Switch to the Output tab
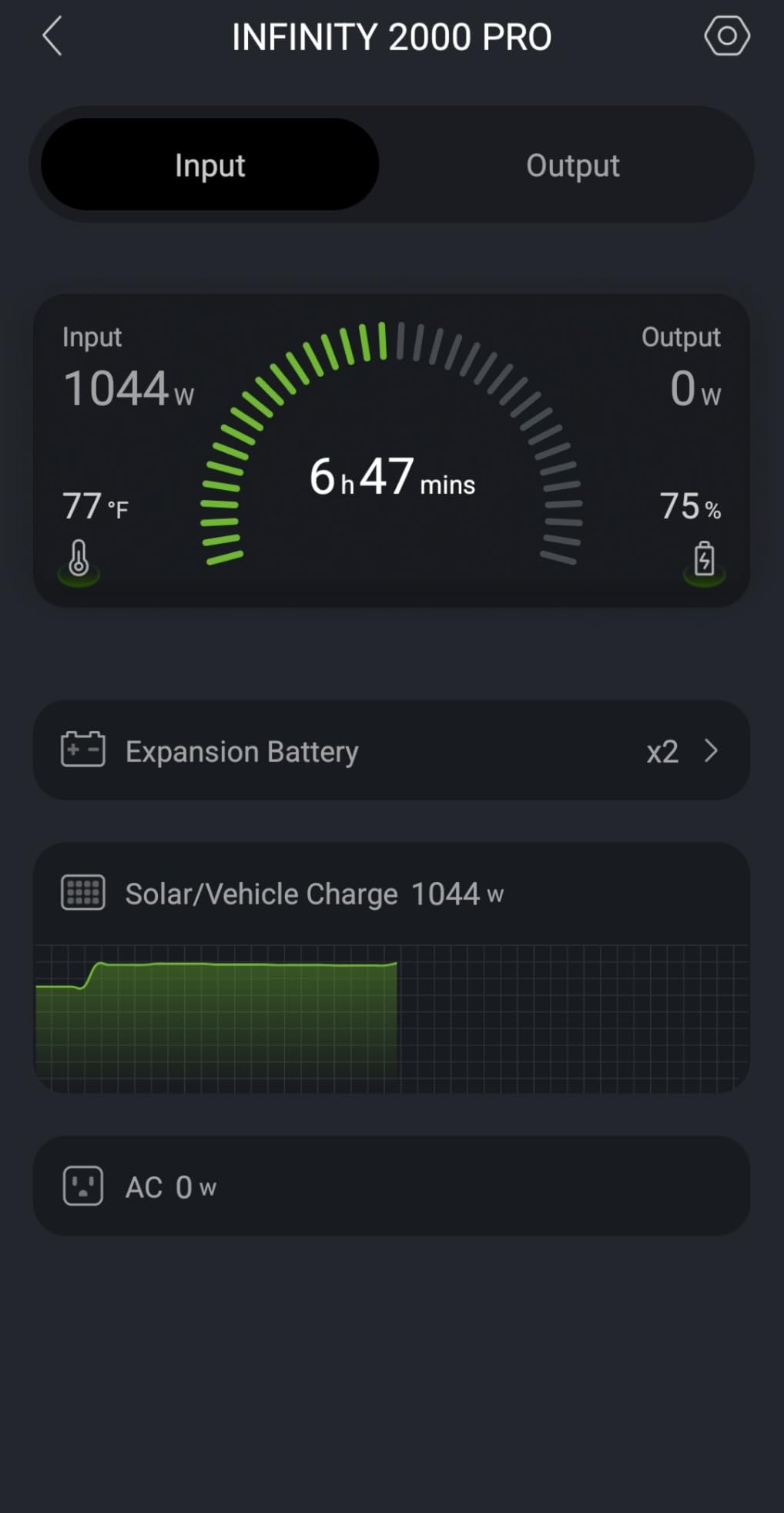The height and width of the screenshot is (1513, 784). (573, 164)
